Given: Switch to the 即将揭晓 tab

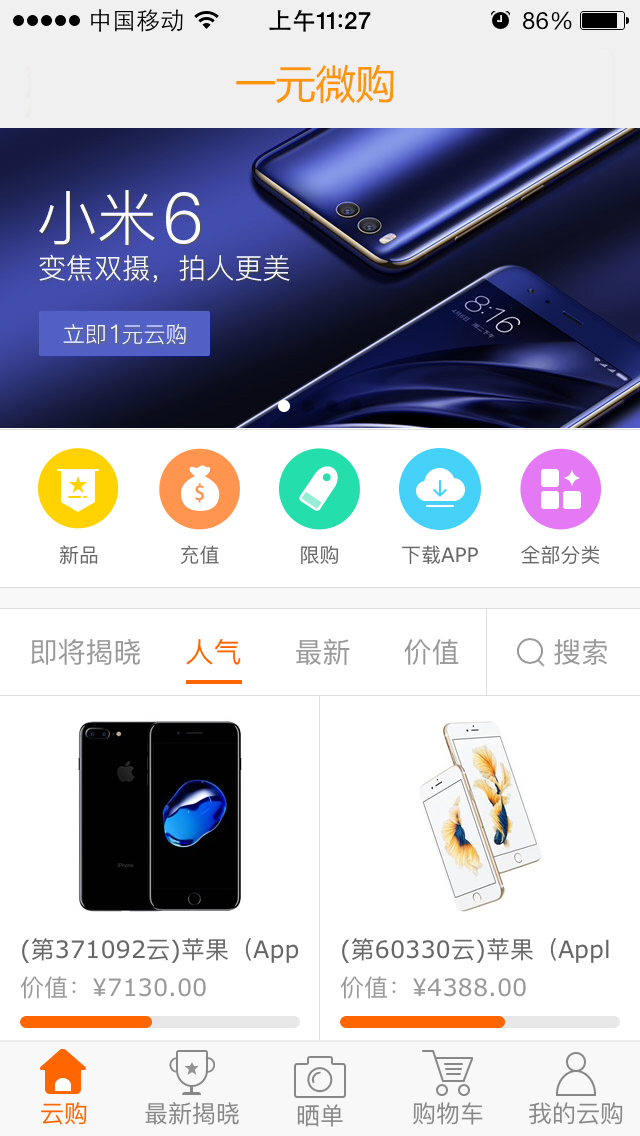Looking at the screenshot, I should pyautogui.click(x=86, y=653).
